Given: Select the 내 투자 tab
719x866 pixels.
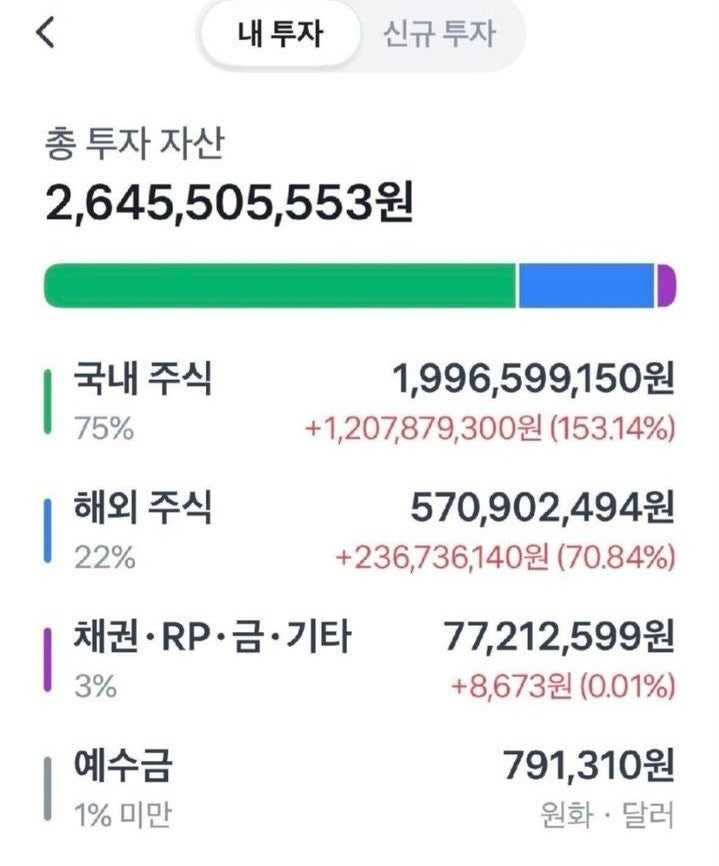Looking at the screenshot, I should pyautogui.click(x=280, y=33).
